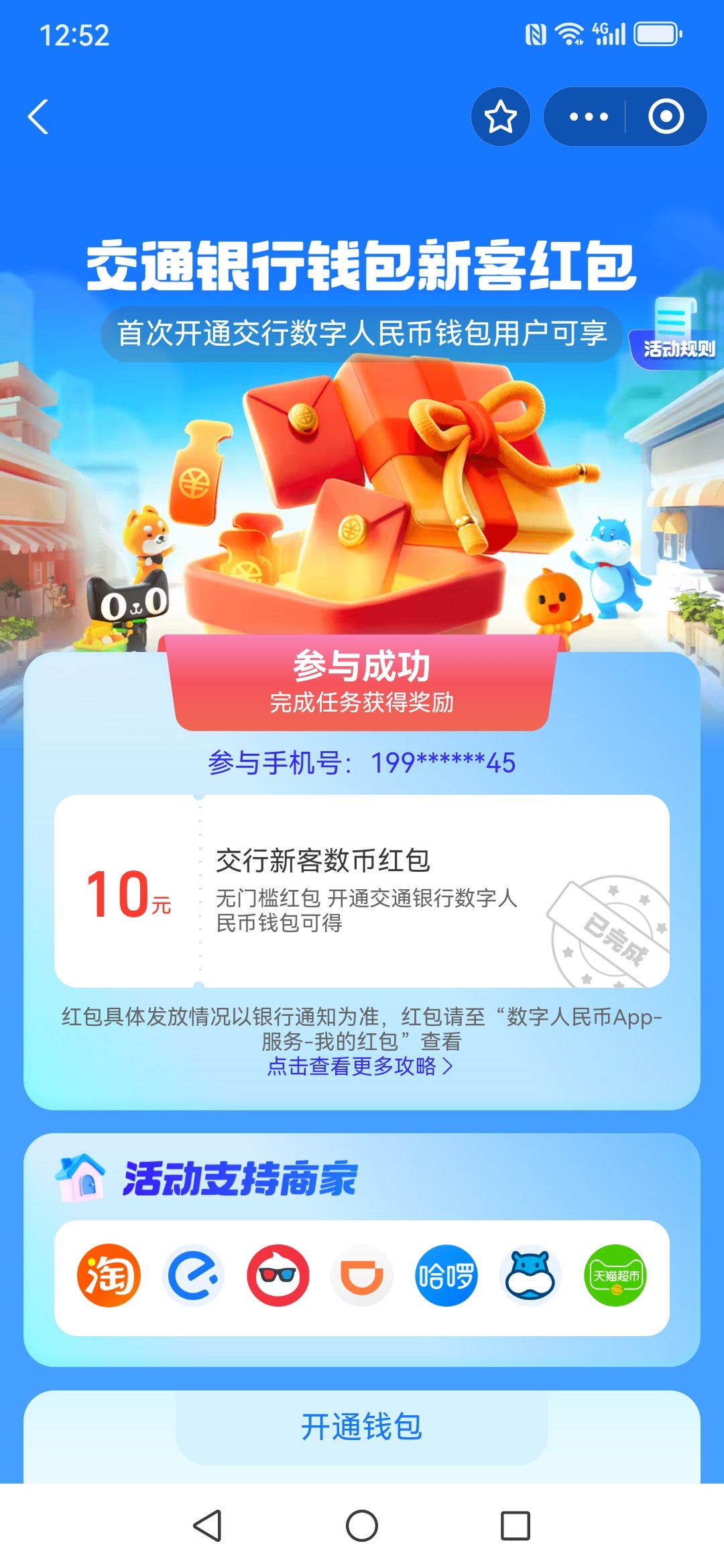Open the system recent apps view
The width and height of the screenshot is (724, 1568).
click(516, 1526)
